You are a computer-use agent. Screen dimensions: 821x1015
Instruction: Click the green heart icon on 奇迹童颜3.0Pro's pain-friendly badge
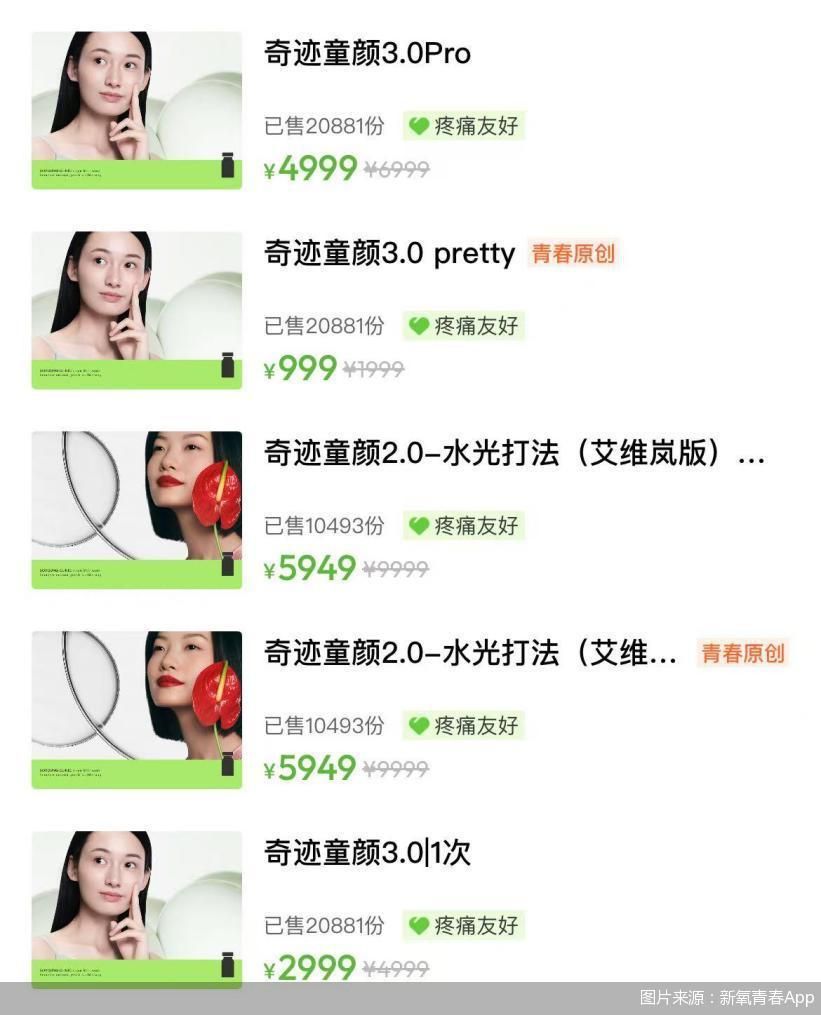(x=420, y=126)
